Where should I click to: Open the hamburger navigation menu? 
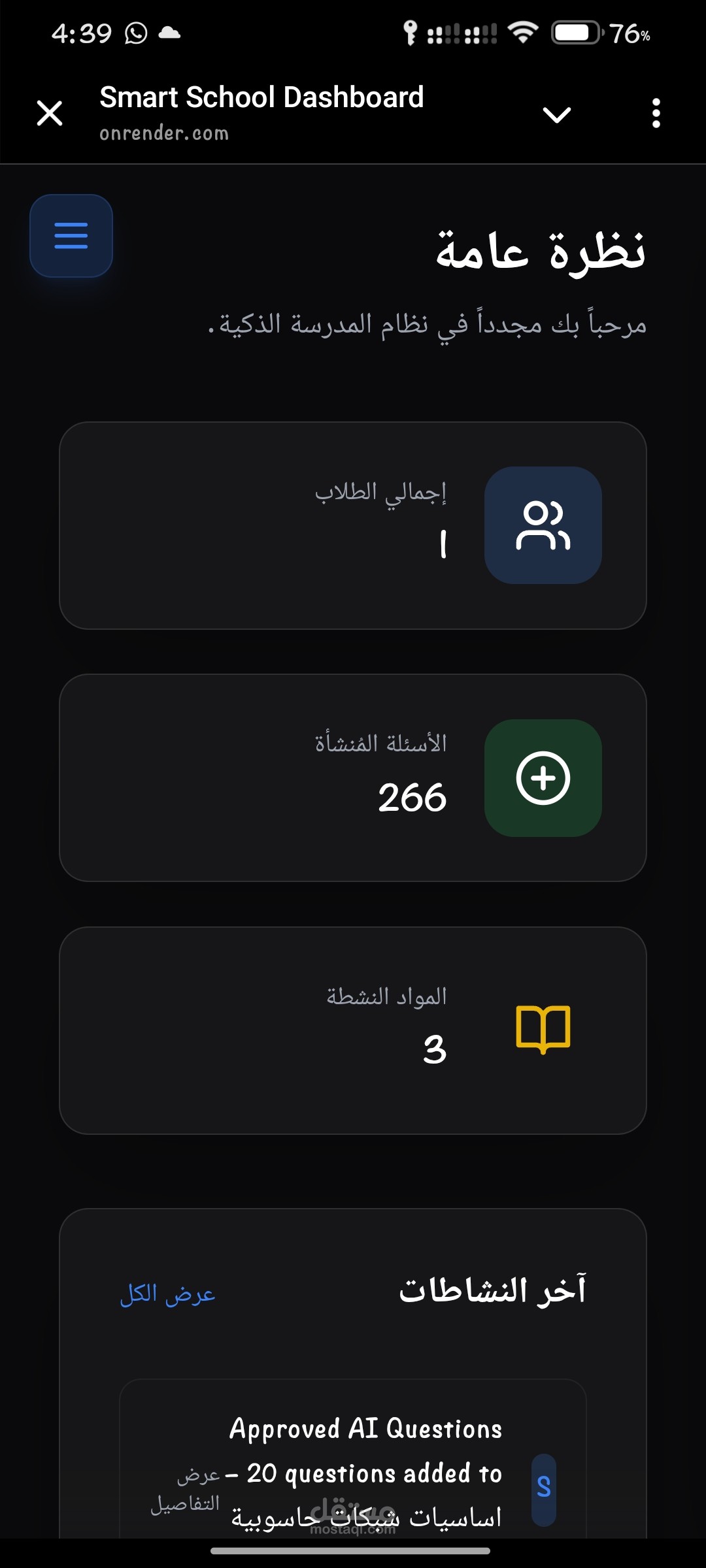[x=71, y=237]
